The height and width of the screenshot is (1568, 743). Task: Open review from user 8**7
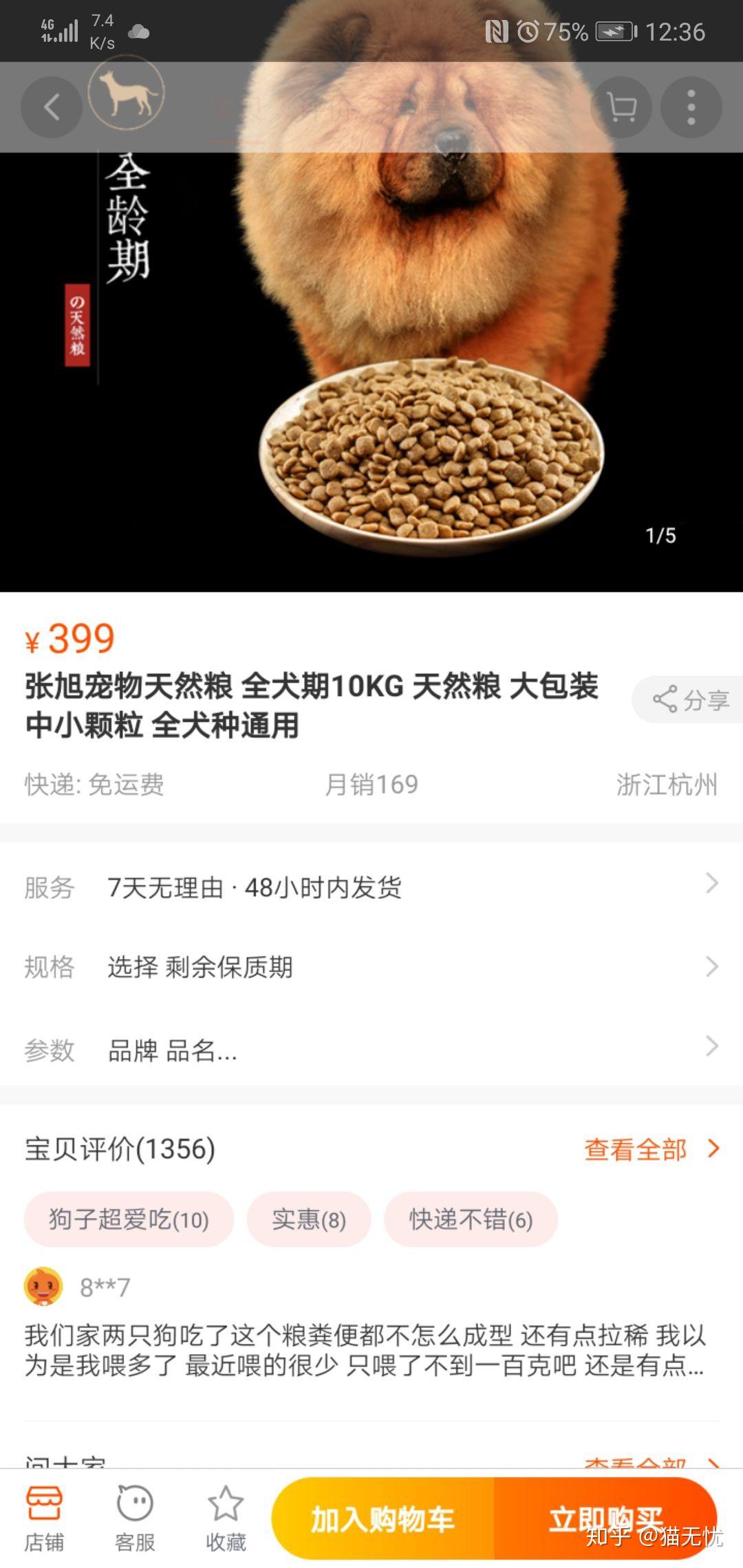[x=365, y=1349]
